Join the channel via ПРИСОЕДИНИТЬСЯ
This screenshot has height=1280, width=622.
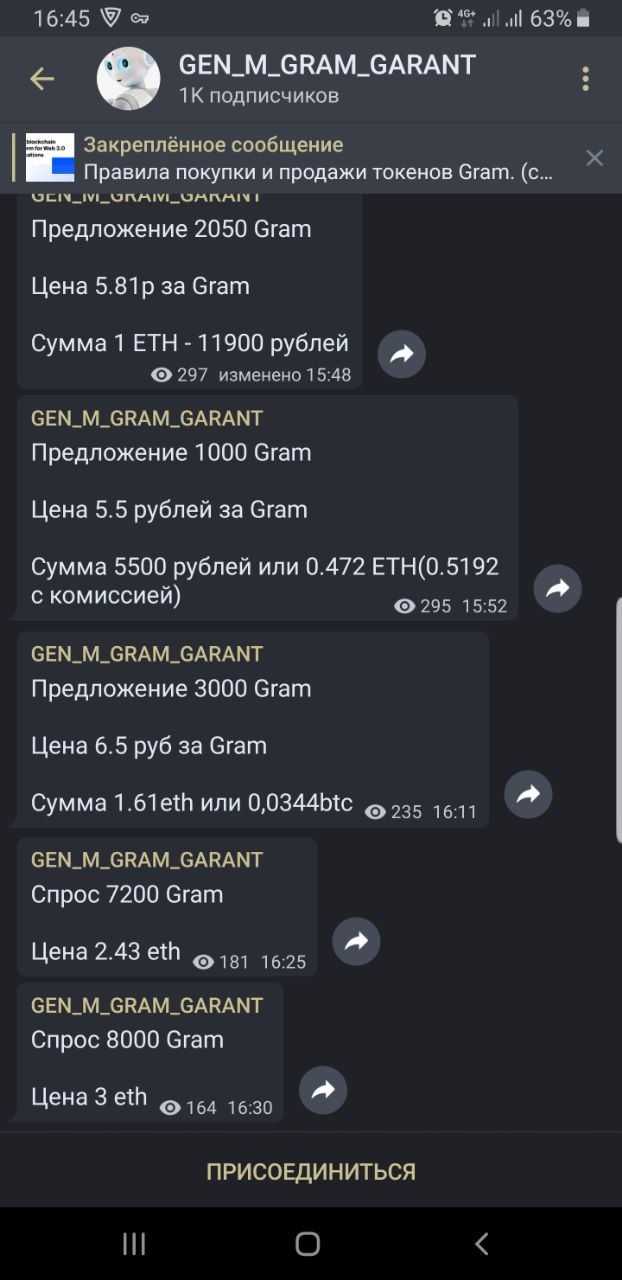pyautogui.click(x=311, y=1171)
